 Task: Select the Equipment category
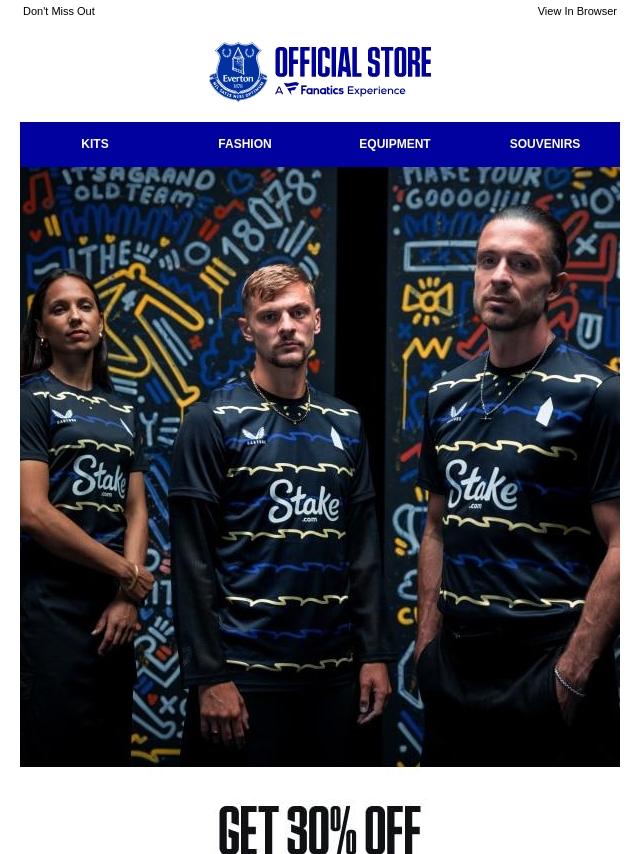[x=394, y=144]
